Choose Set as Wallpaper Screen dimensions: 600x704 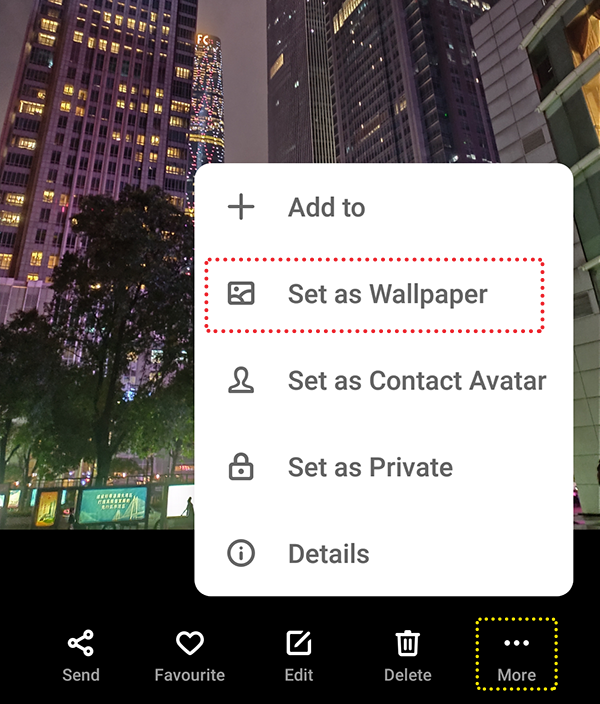coord(386,294)
